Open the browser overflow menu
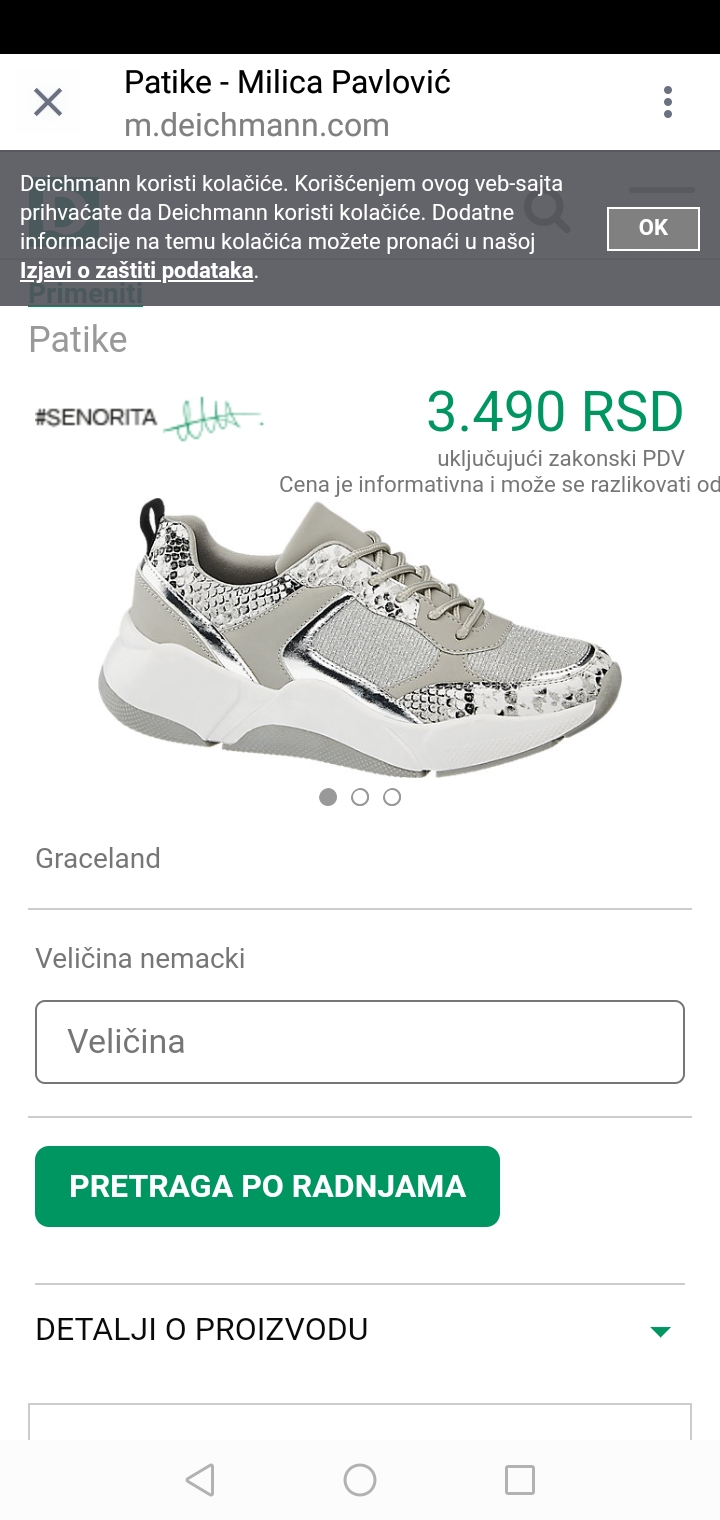Viewport: 720px width, 1520px height. pos(668,102)
